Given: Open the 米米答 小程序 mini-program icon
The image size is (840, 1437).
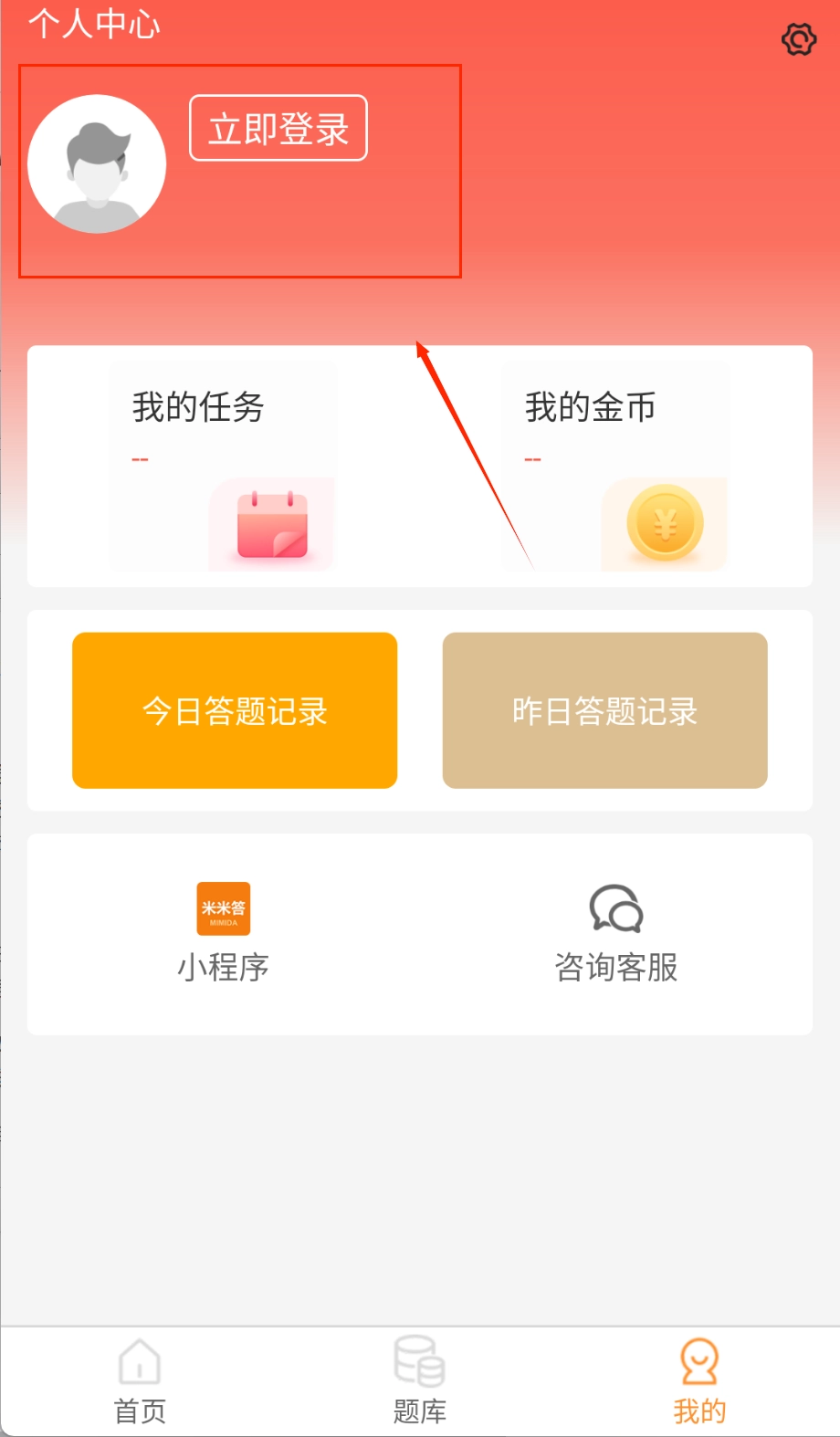Looking at the screenshot, I should (x=223, y=909).
